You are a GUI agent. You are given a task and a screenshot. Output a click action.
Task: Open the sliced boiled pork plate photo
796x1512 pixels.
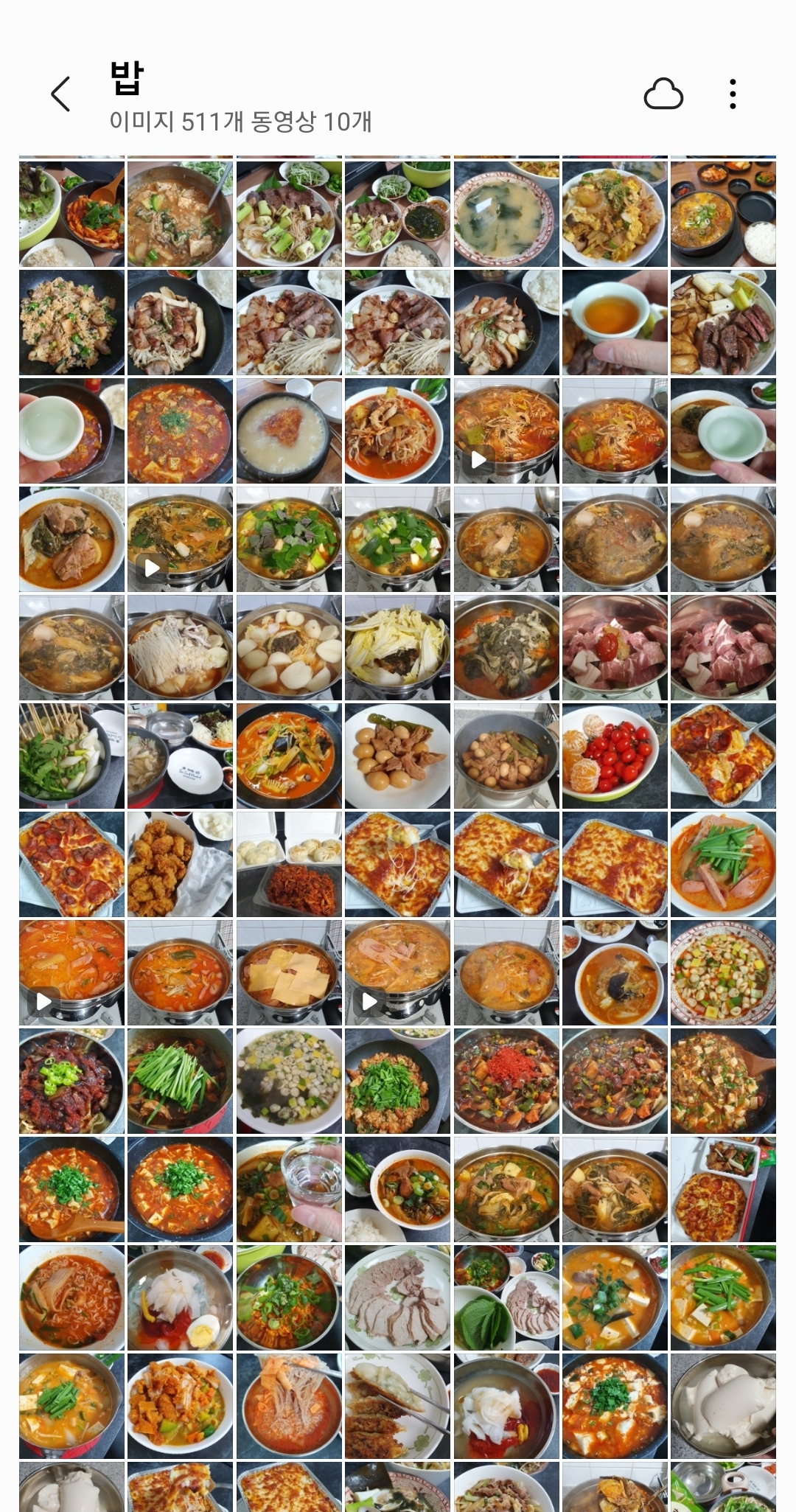(397, 1297)
